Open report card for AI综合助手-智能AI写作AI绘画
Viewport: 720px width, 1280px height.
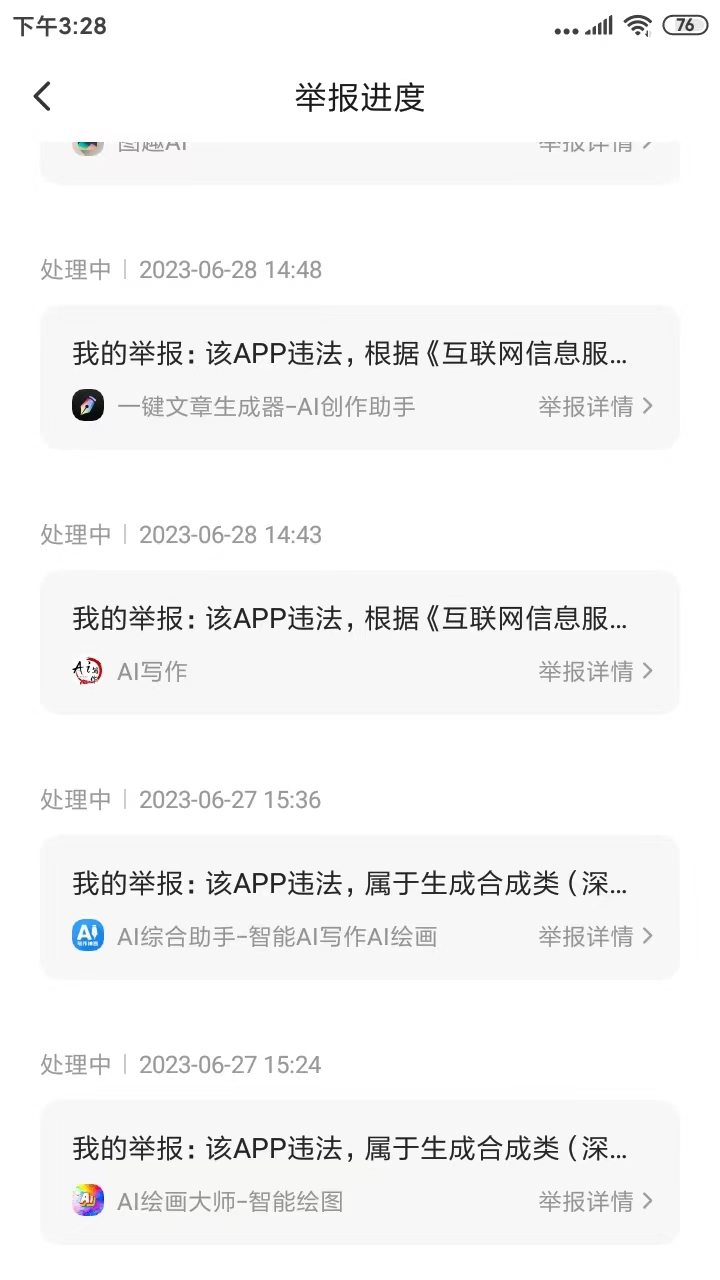click(360, 907)
